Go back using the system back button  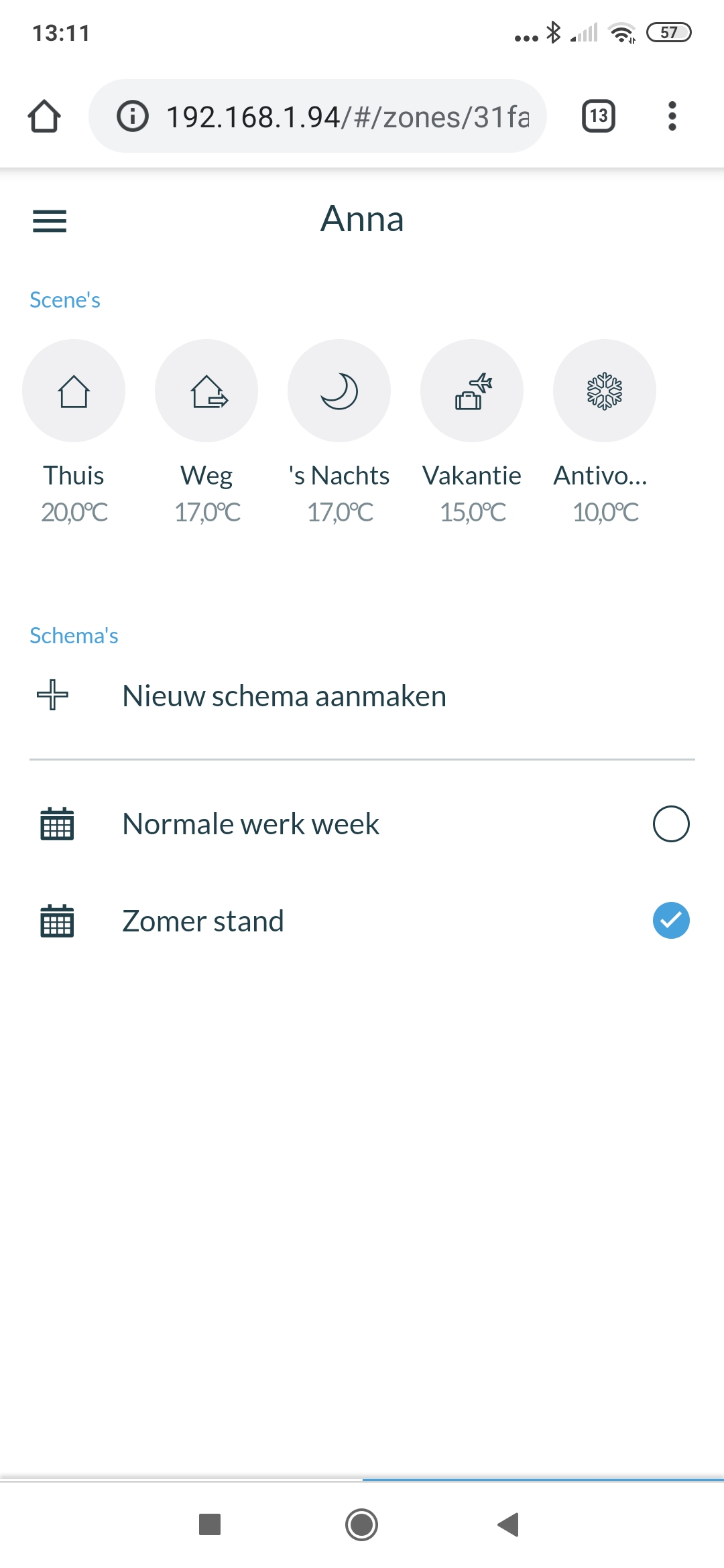(x=508, y=1524)
